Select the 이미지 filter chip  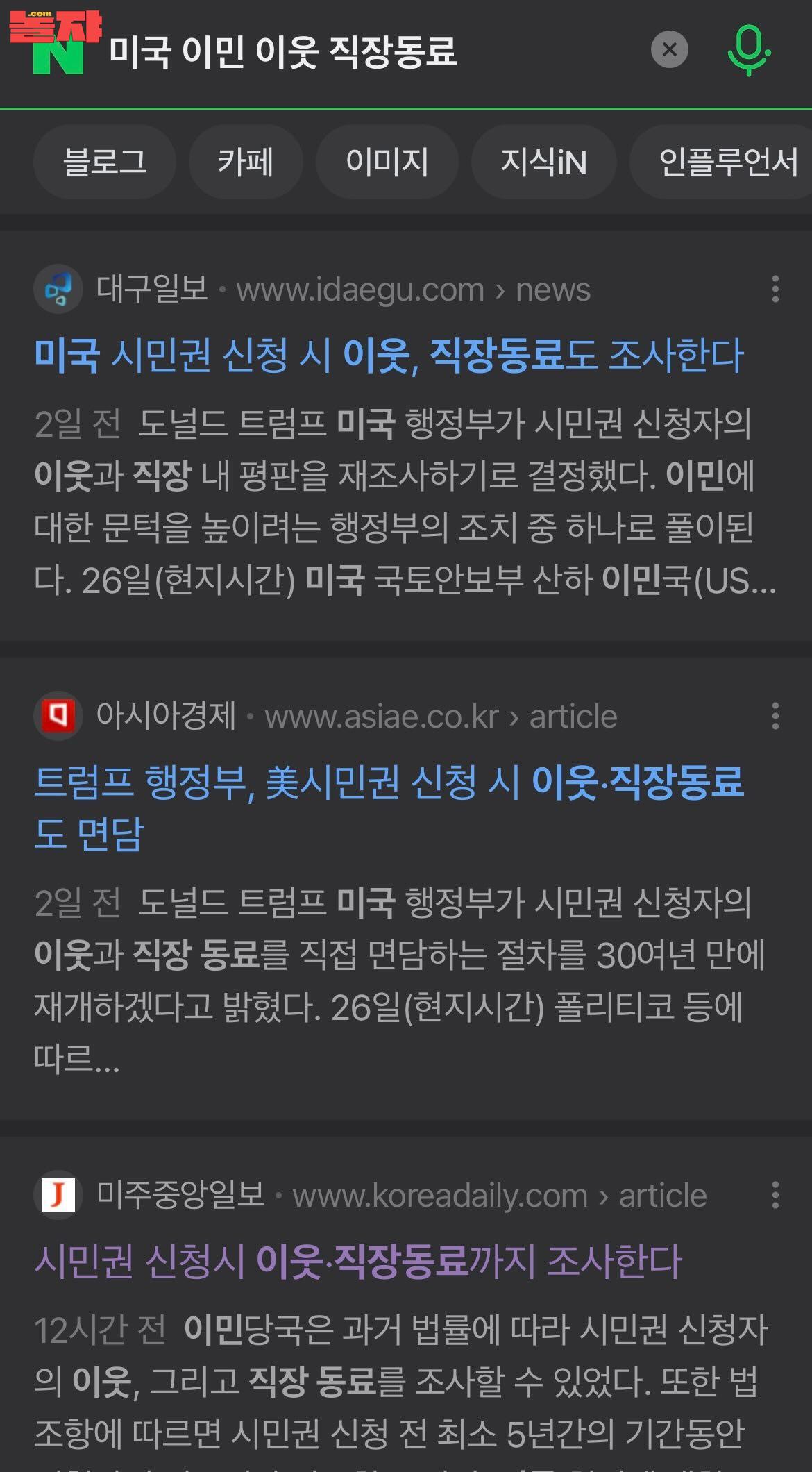click(387, 162)
